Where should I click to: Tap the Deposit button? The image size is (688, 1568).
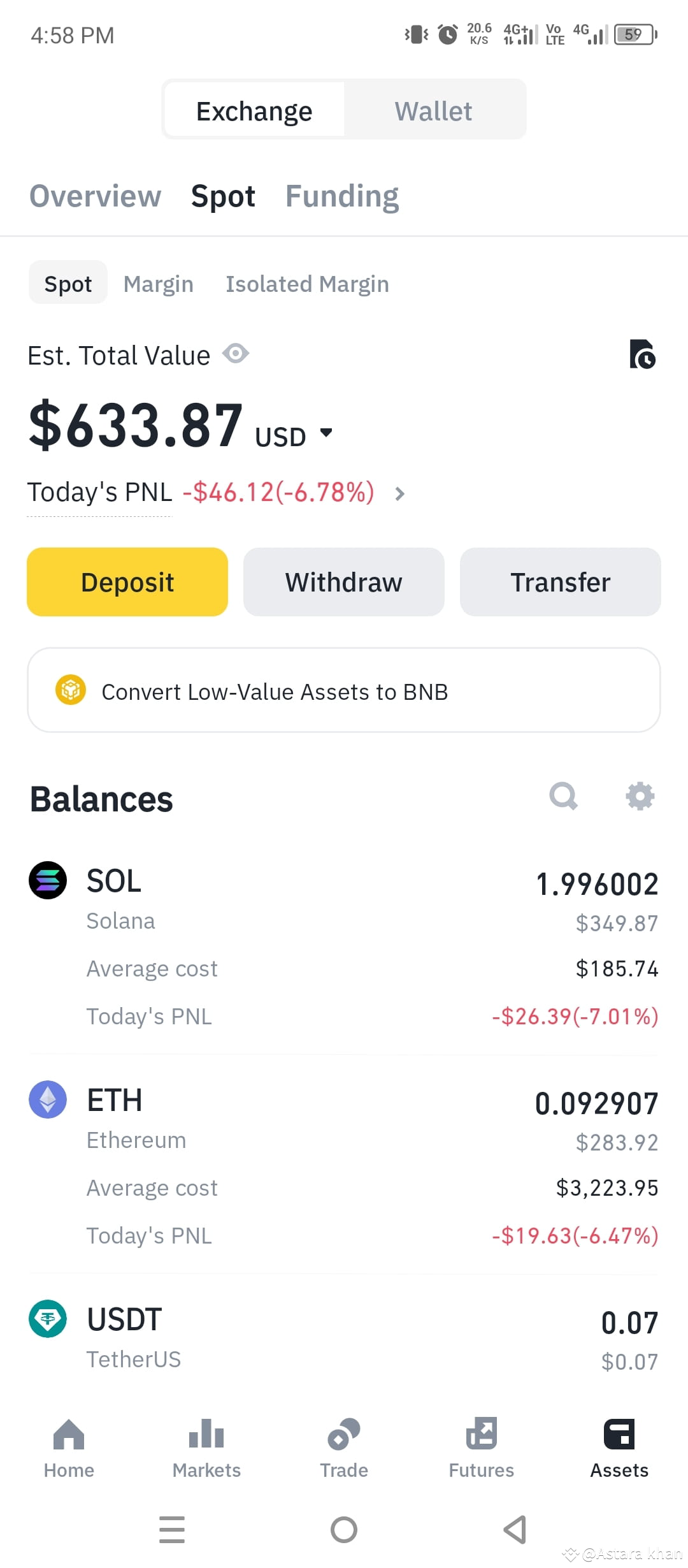(x=127, y=582)
